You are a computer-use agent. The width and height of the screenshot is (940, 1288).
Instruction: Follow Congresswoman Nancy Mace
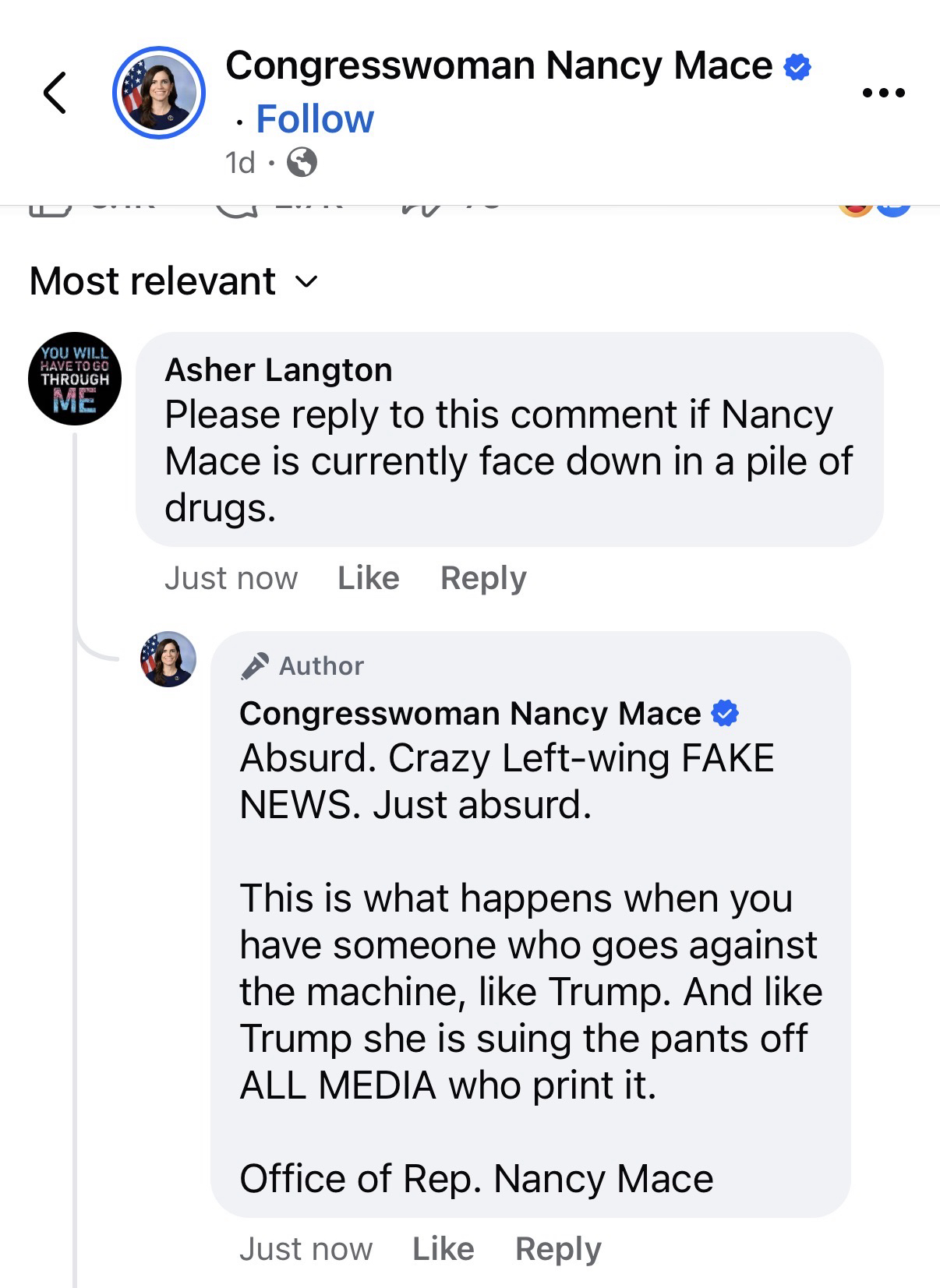pos(315,119)
